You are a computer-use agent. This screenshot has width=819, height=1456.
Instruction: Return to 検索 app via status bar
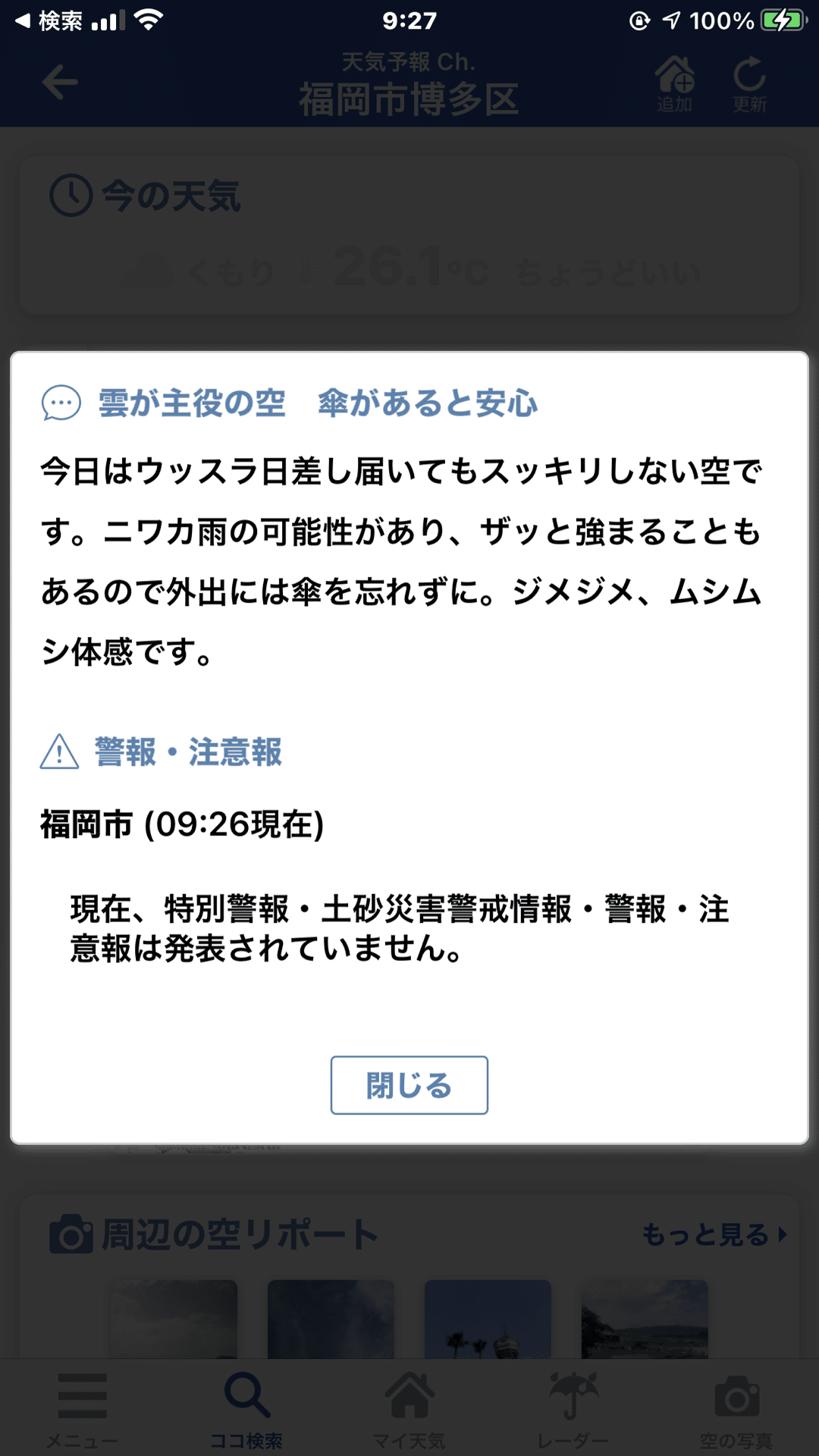click(49, 20)
